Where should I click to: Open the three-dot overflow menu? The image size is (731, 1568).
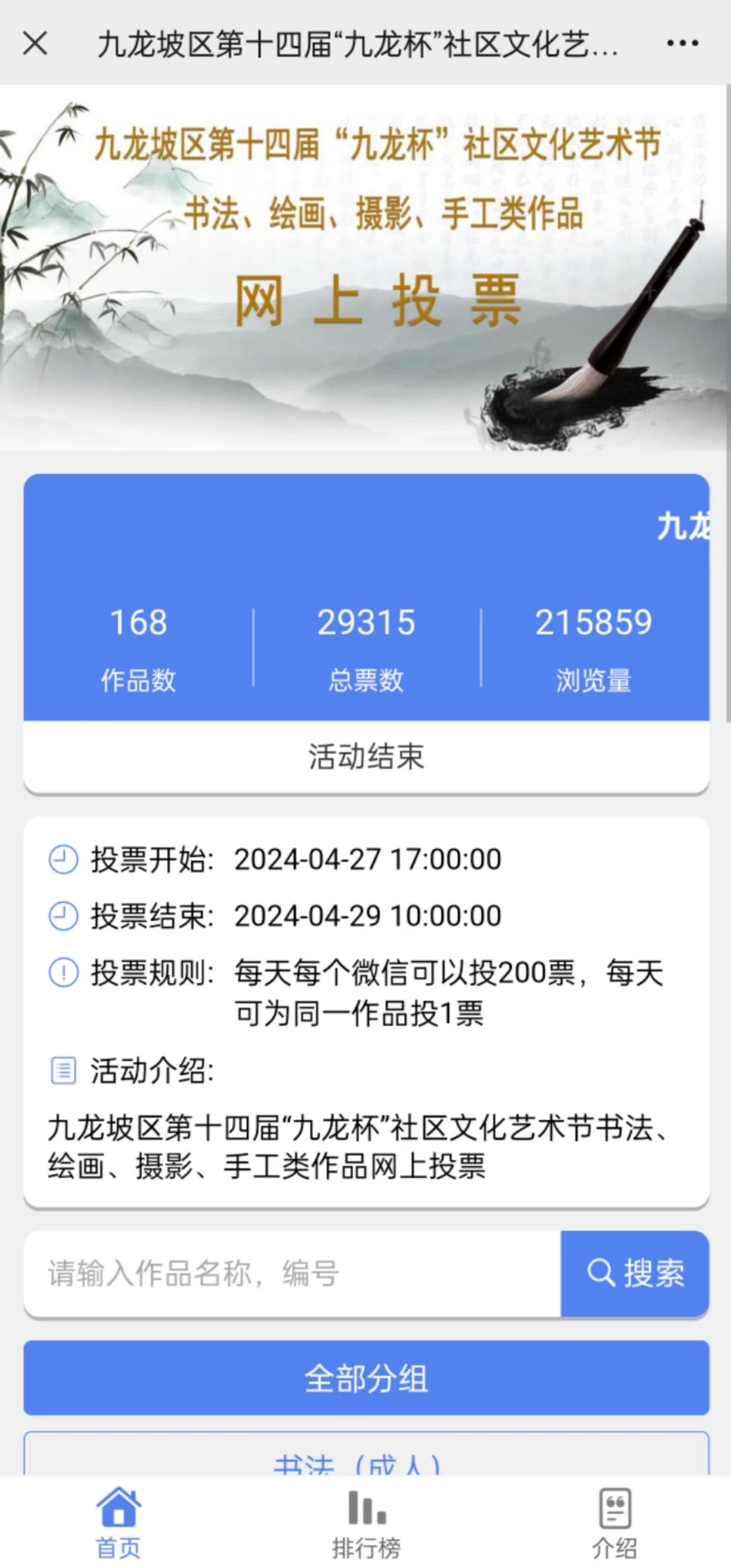point(682,44)
